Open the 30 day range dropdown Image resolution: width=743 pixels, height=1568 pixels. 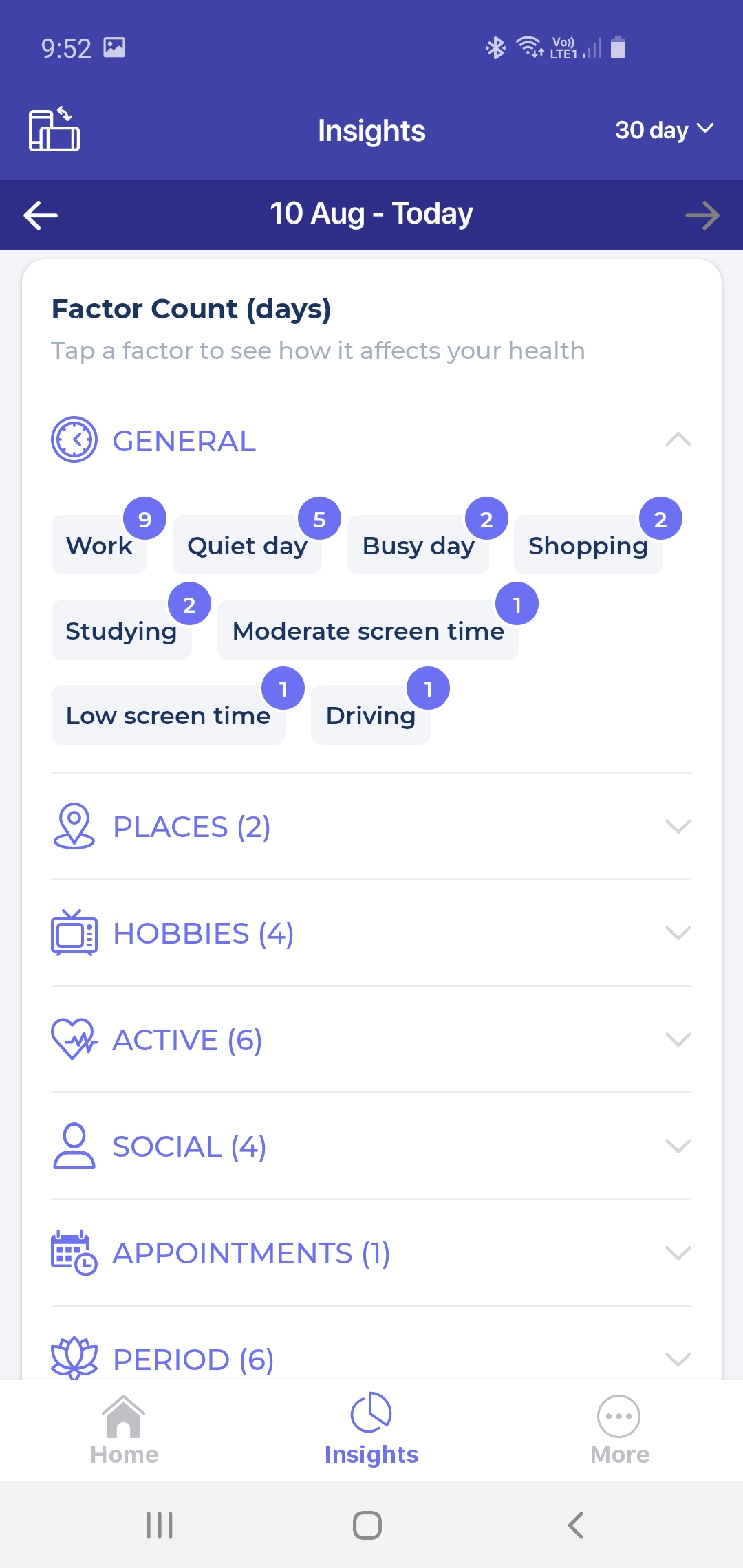[x=665, y=130]
